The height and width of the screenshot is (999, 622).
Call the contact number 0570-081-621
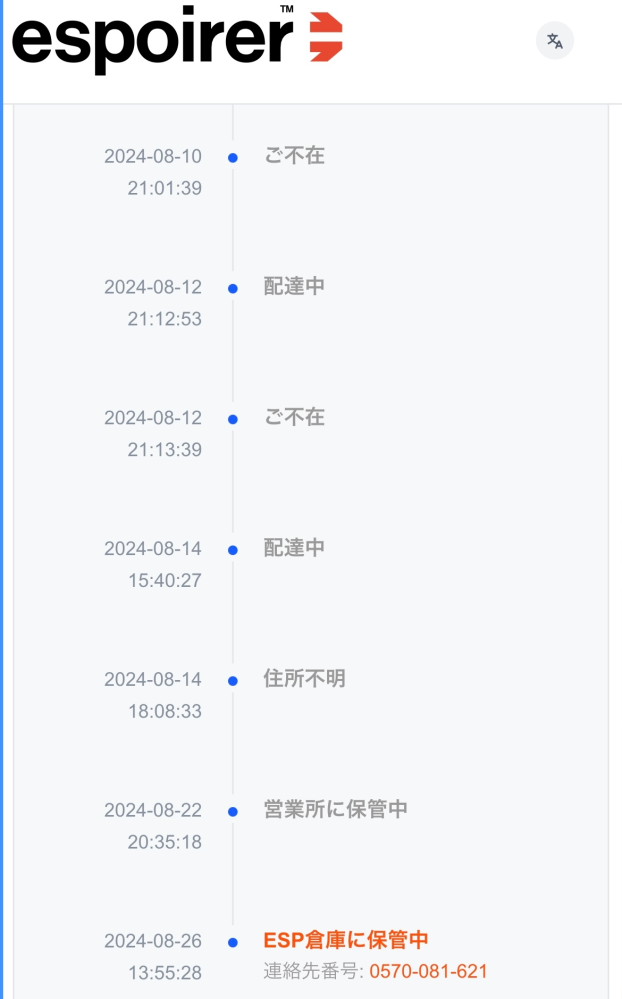[428, 971]
